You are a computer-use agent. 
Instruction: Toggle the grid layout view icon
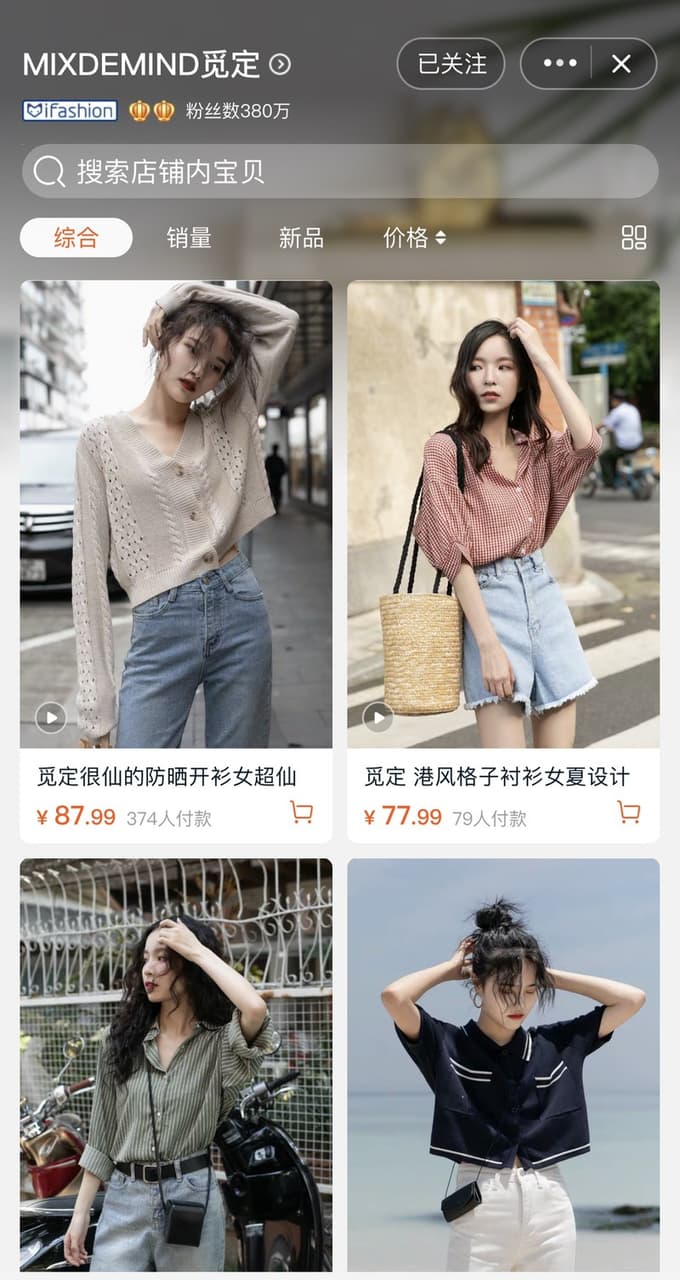click(x=634, y=237)
